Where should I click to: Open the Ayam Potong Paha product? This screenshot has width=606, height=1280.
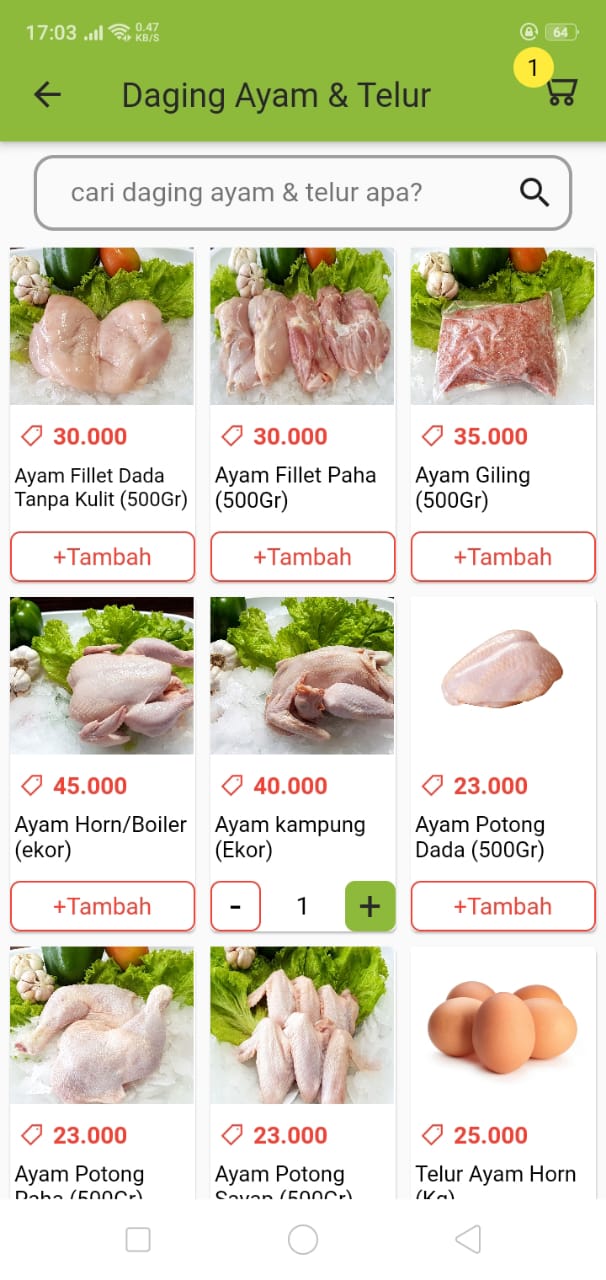pyautogui.click(x=102, y=1025)
